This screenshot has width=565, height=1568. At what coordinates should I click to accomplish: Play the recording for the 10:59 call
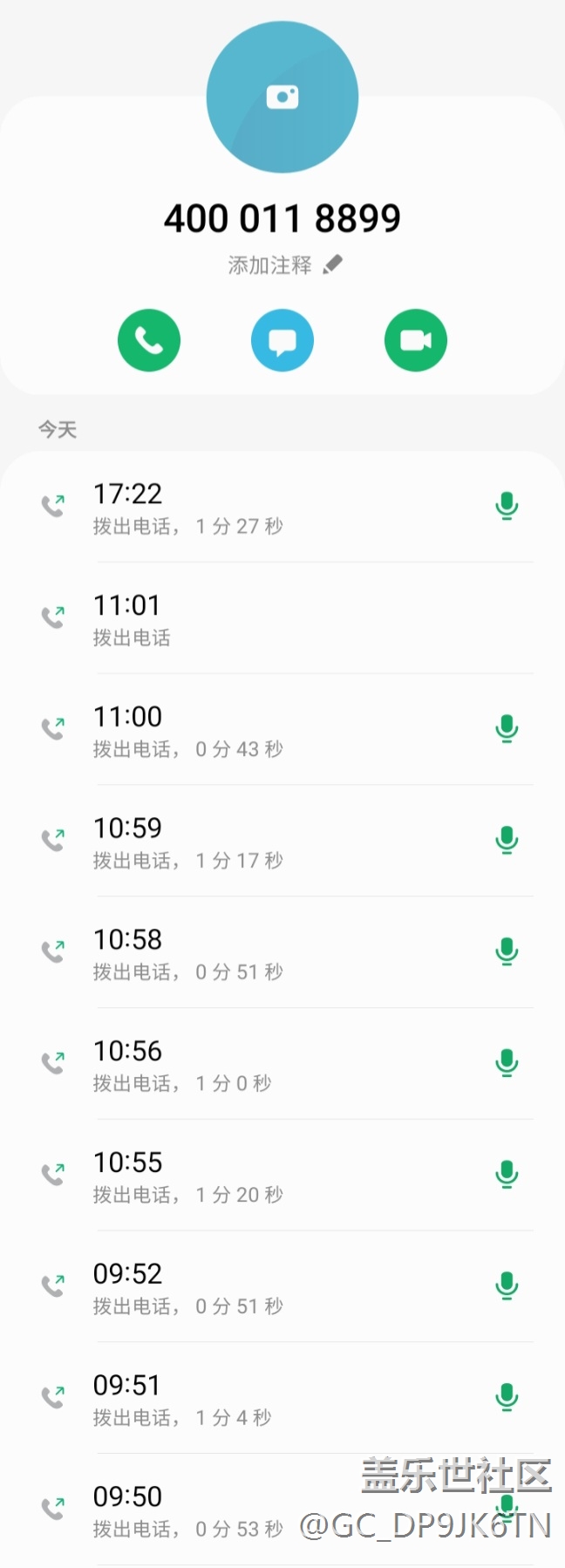[x=507, y=841]
